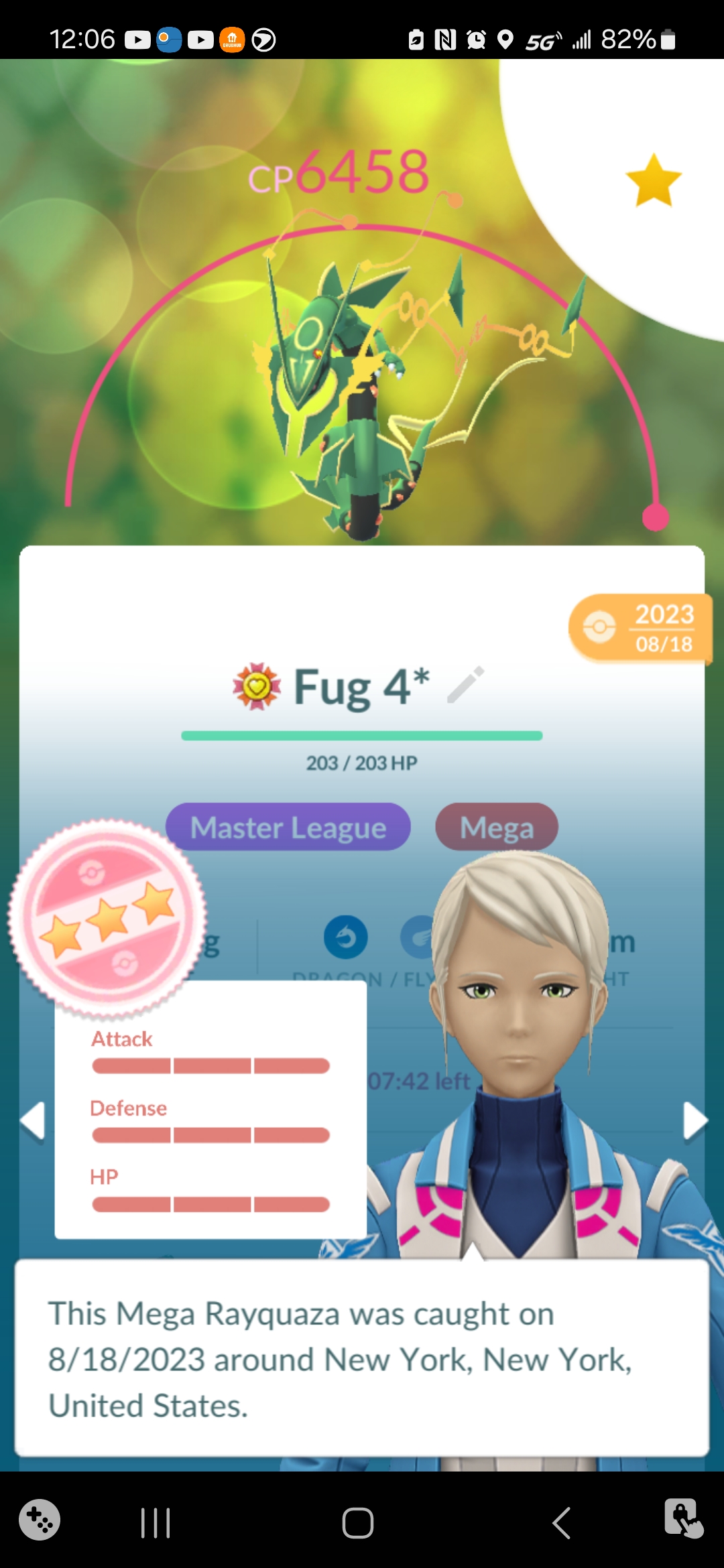Tap the appraisal dialog box to continue

click(362, 1359)
